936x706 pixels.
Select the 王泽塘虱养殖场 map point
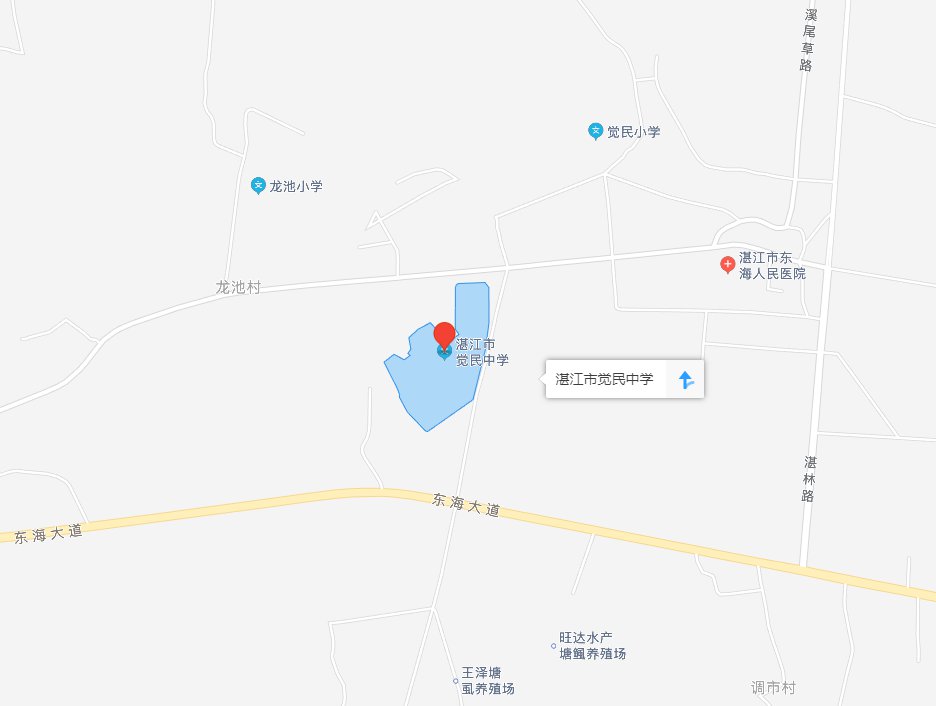(456, 682)
